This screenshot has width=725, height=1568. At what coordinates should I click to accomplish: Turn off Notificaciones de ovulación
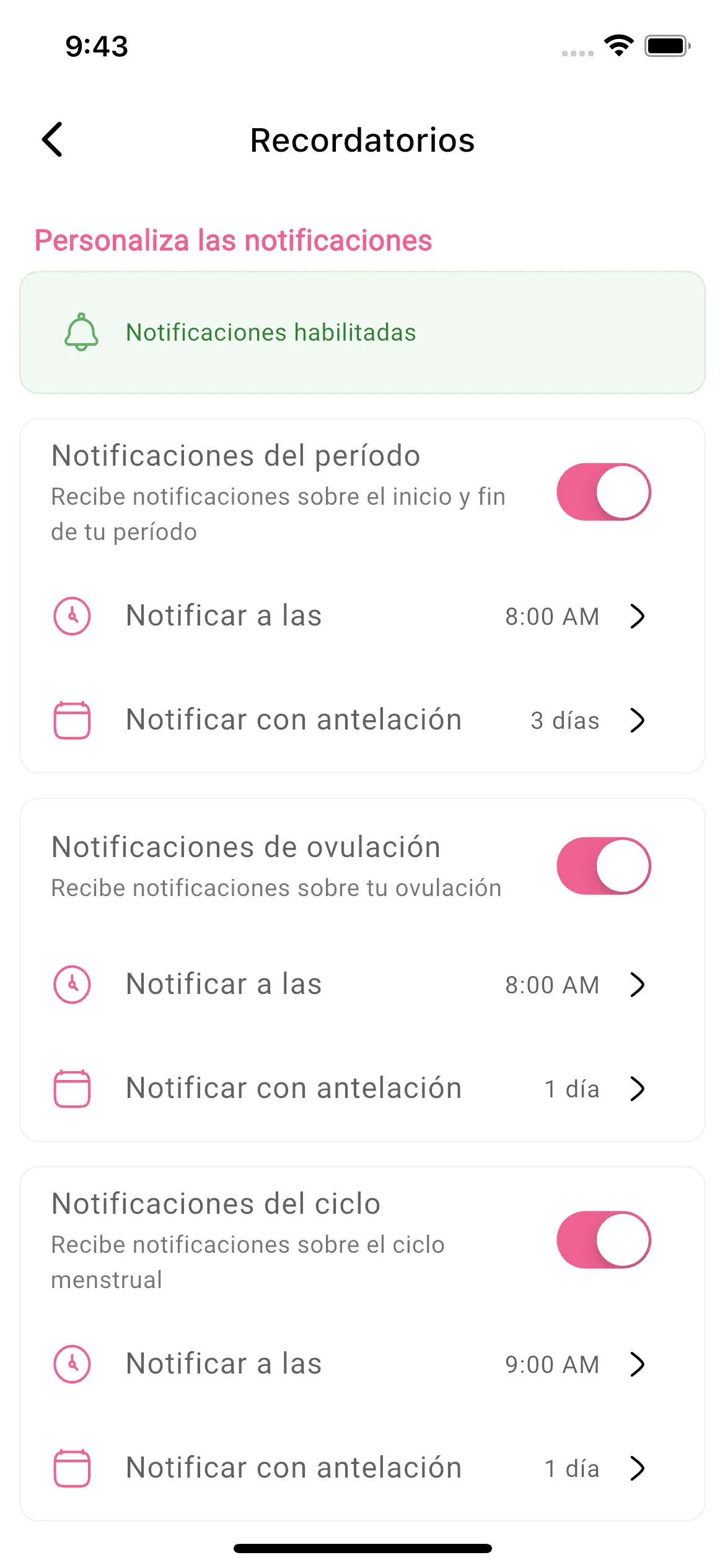(x=603, y=866)
